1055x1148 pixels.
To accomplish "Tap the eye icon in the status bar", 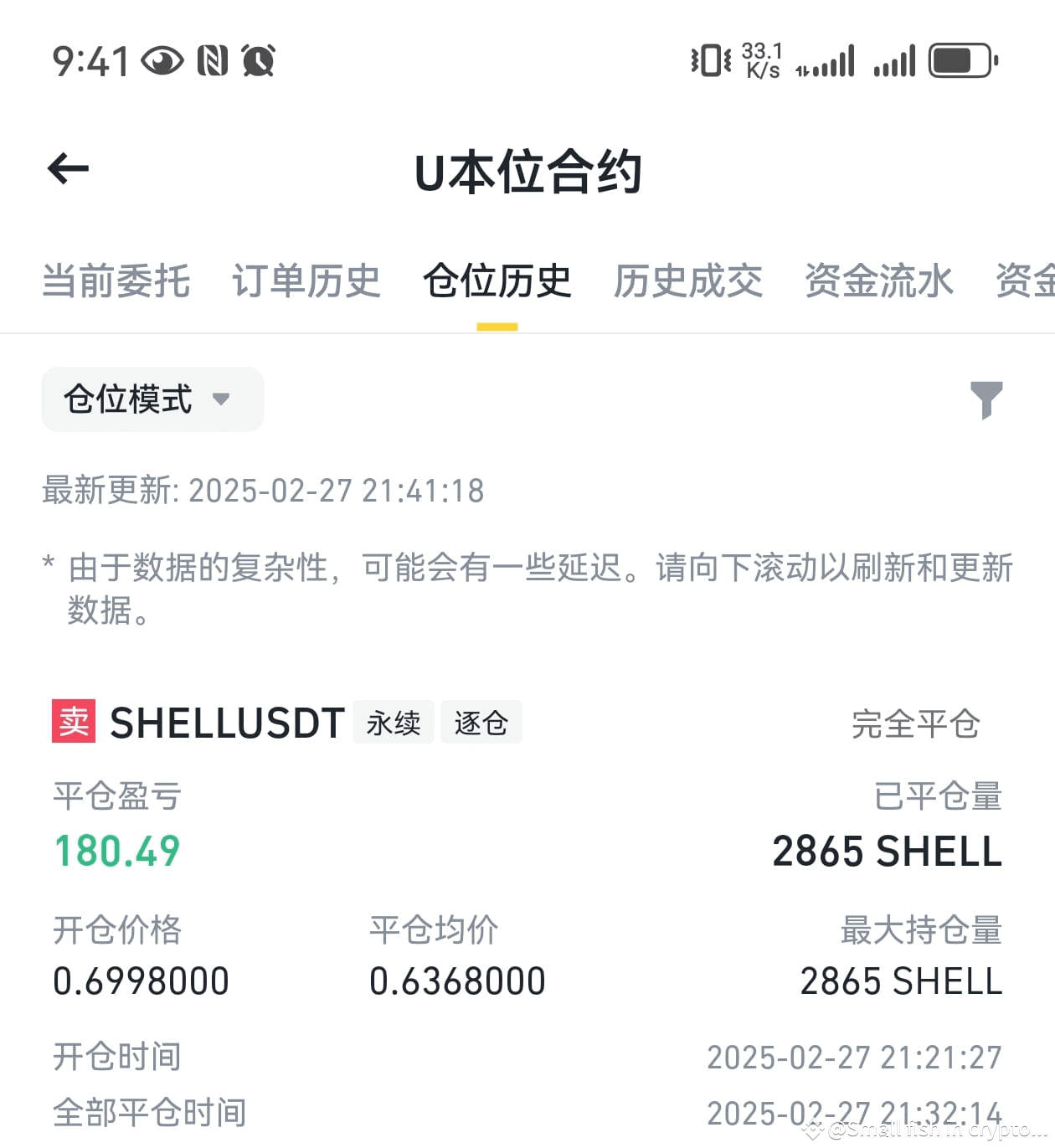I will (x=162, y=59).
